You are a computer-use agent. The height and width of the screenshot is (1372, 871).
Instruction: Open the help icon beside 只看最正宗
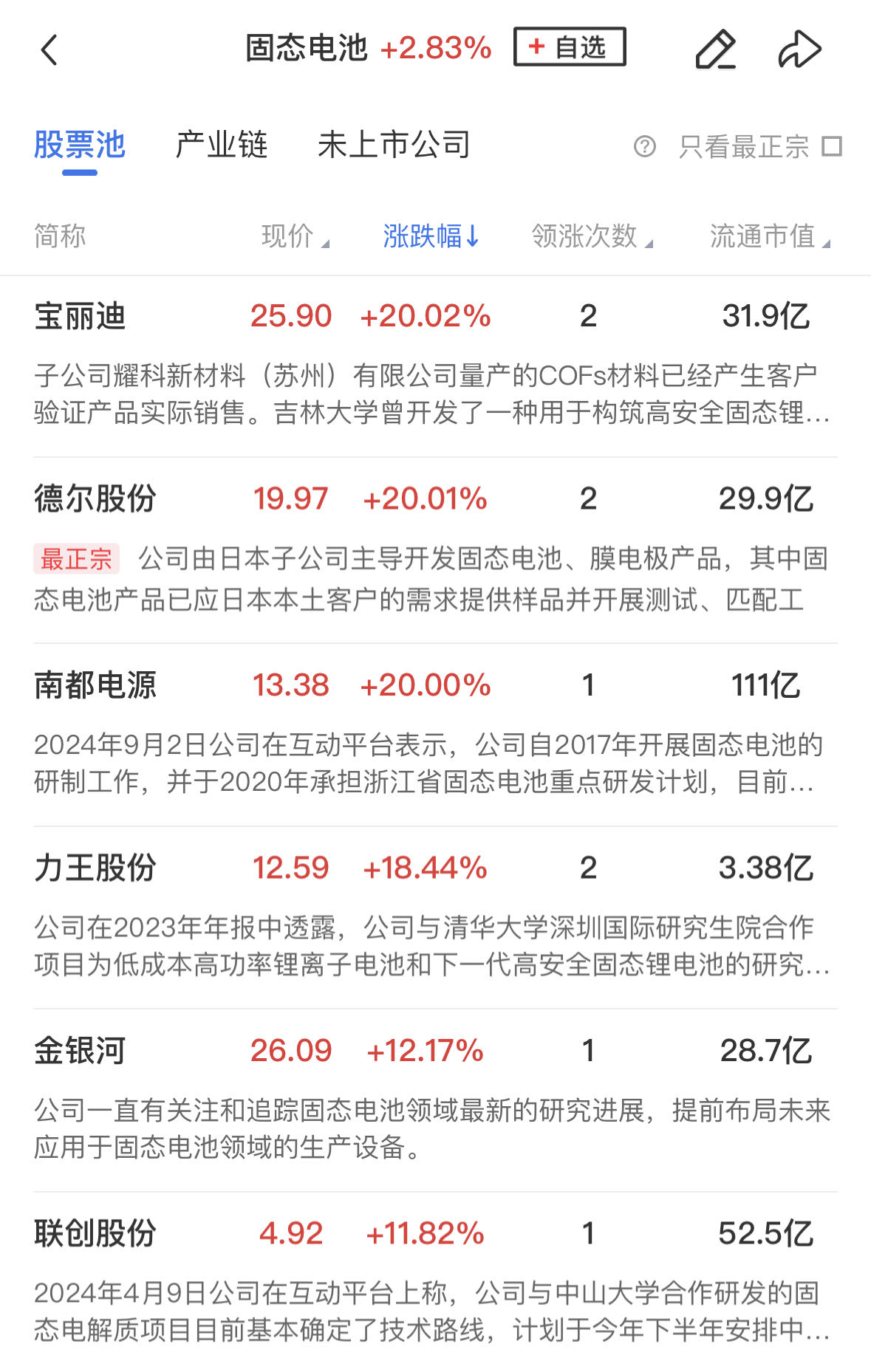point(644,147)
